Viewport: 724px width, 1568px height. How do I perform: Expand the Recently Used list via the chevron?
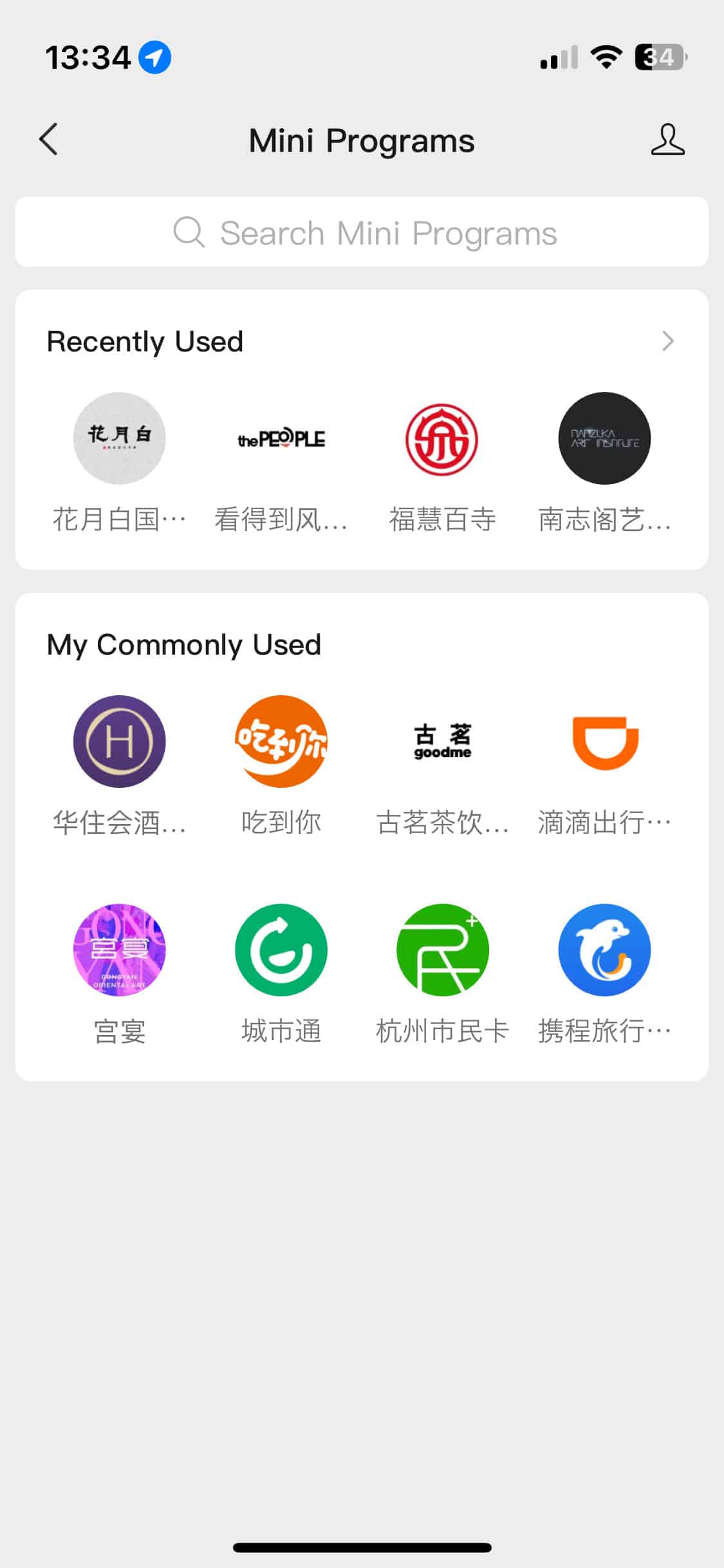[x=668, y=341]
